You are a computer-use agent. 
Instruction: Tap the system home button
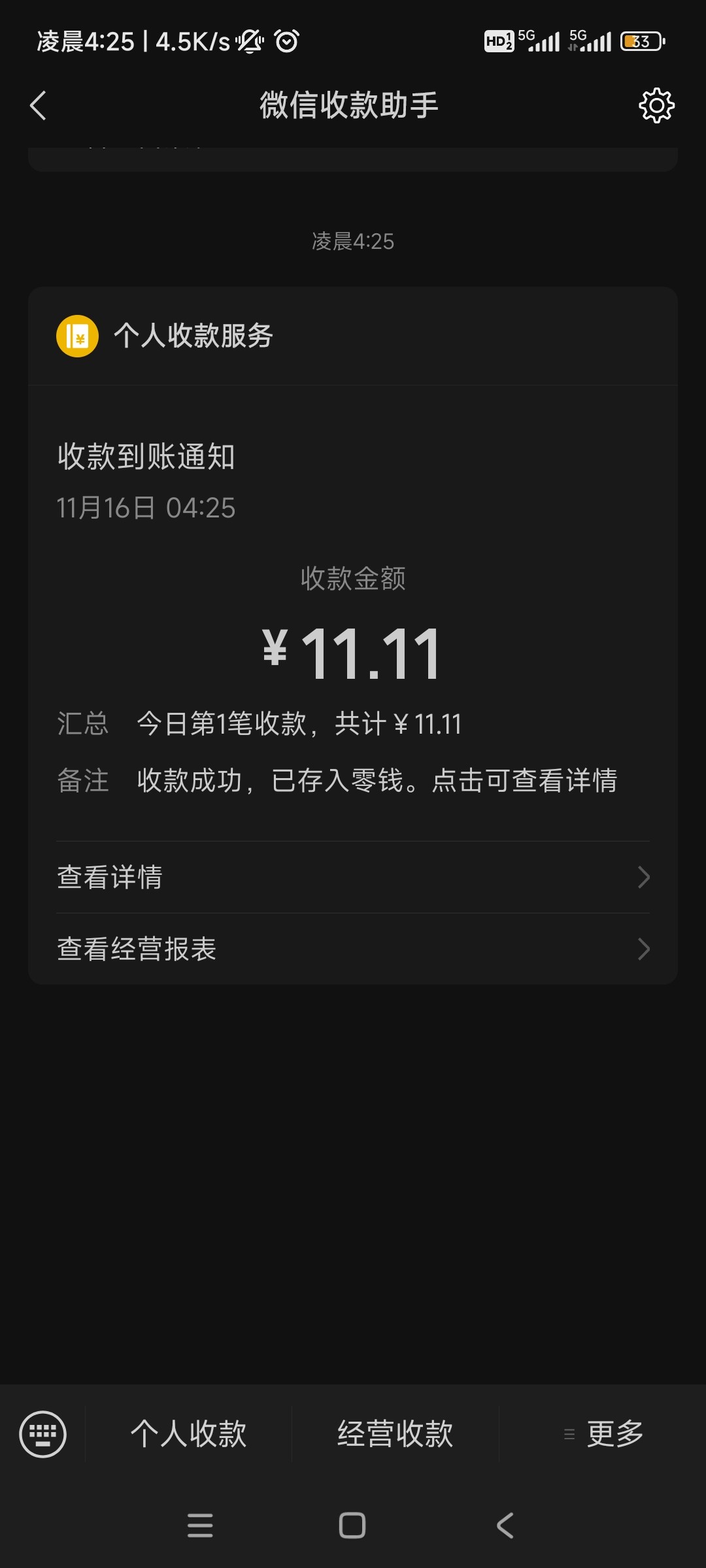click(352, 1526)
